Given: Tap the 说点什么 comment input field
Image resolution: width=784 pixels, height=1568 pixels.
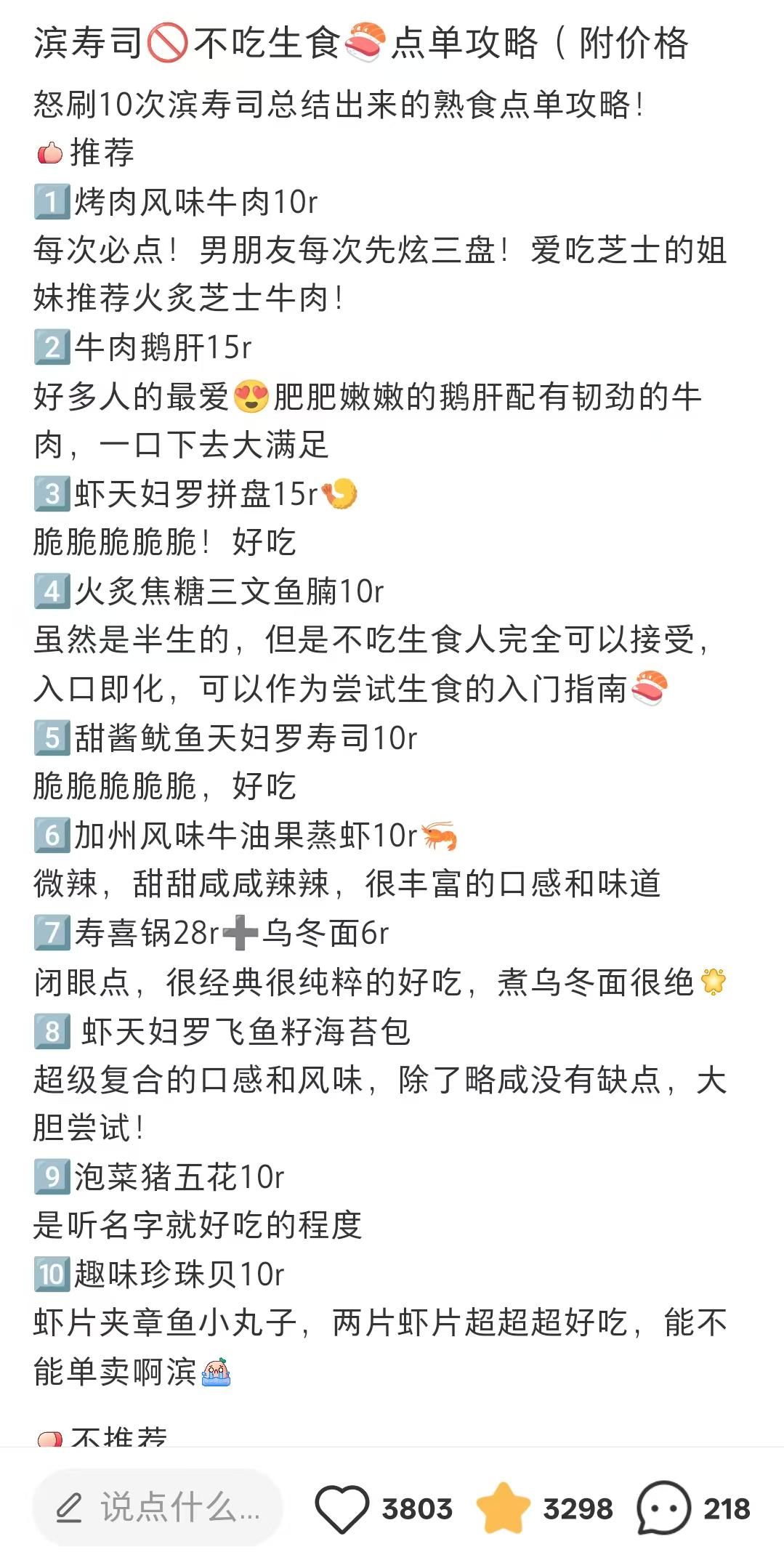Looking at the screenshot, I should (157, 1508).
